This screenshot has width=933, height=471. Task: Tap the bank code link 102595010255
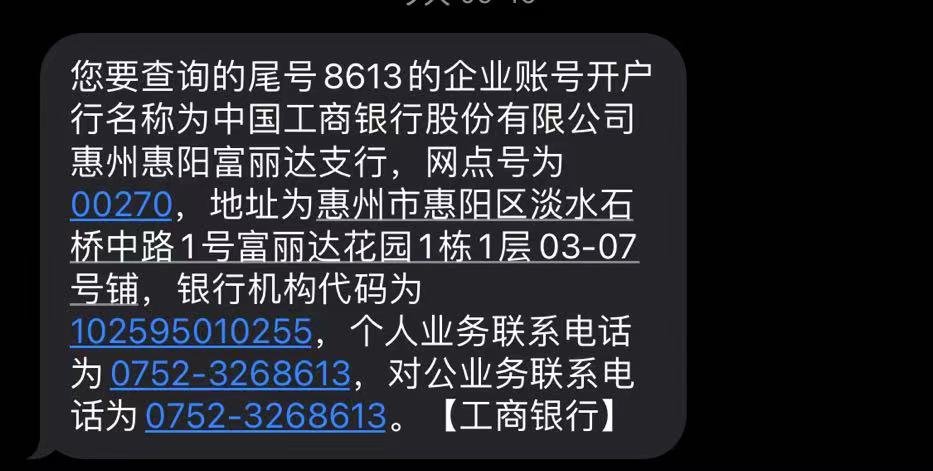(191, 332)
